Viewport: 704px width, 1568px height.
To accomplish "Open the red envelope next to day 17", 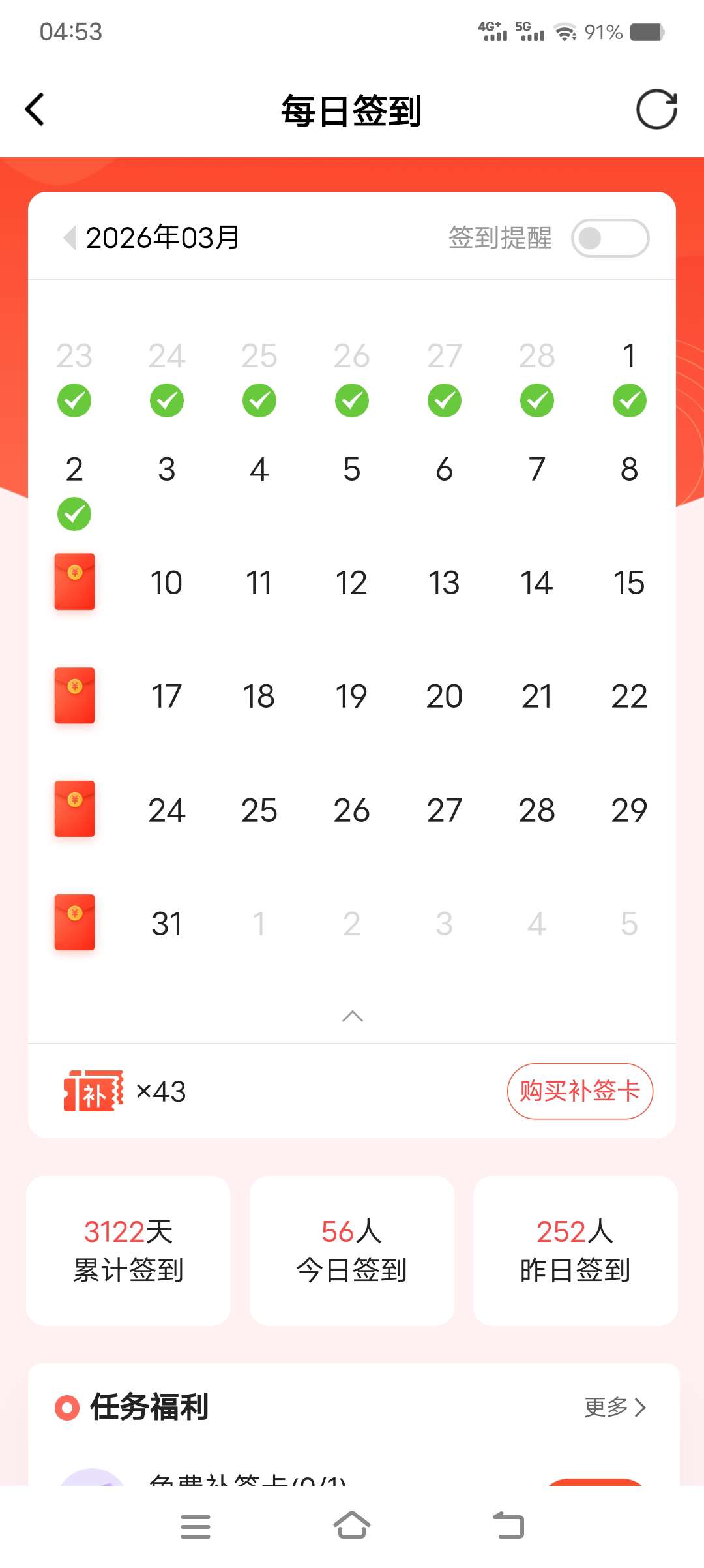I will 74,695.
